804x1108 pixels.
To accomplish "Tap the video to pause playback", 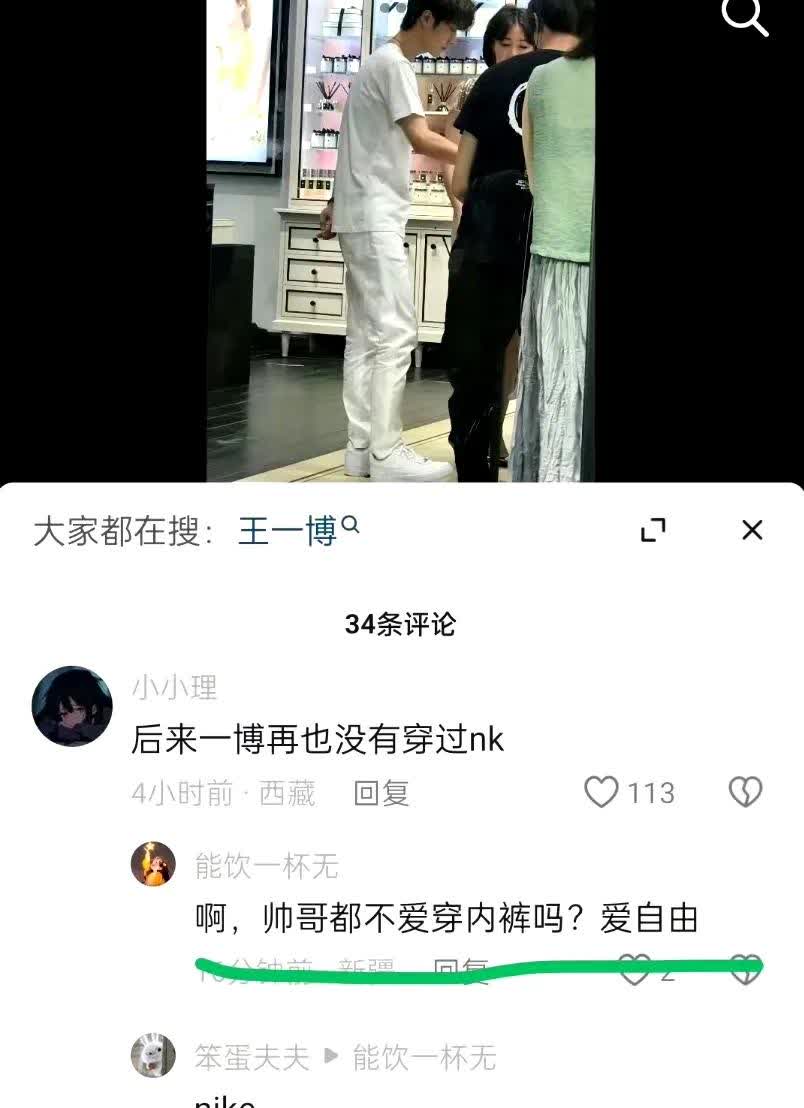I will tap(400, 240).
